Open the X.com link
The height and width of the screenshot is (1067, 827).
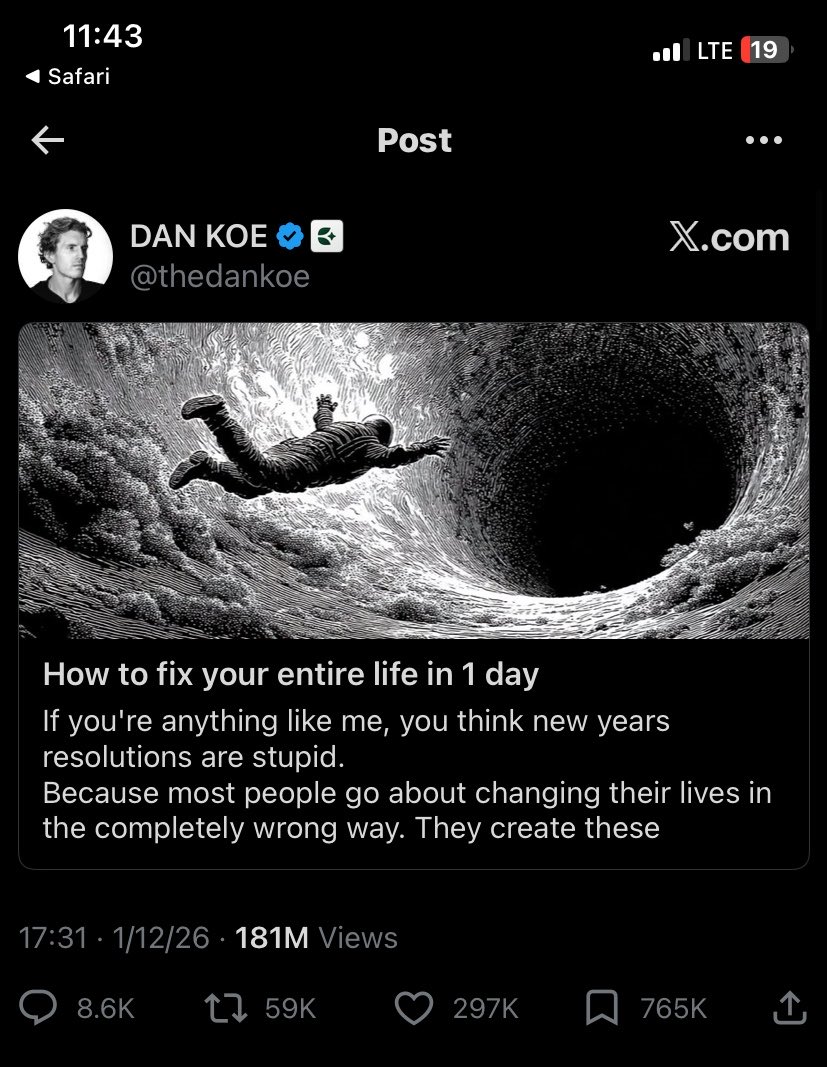[729, 237]
